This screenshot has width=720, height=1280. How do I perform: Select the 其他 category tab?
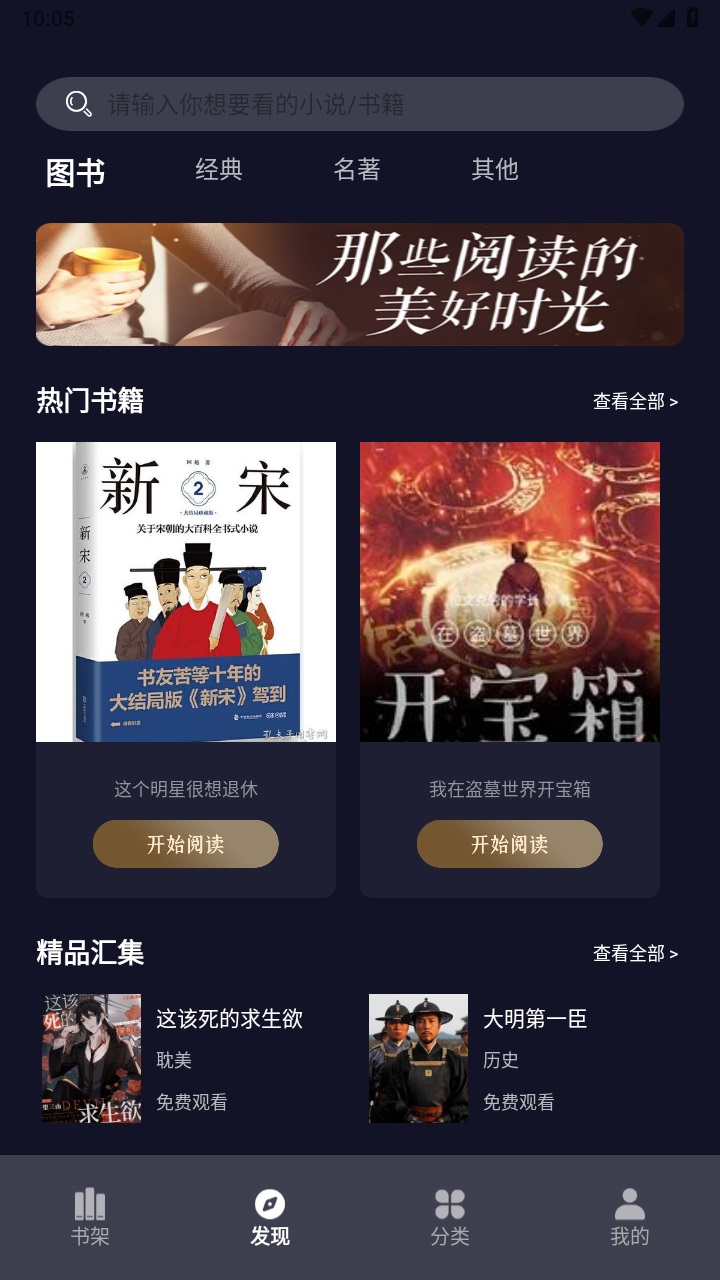(x=493, y=170)
